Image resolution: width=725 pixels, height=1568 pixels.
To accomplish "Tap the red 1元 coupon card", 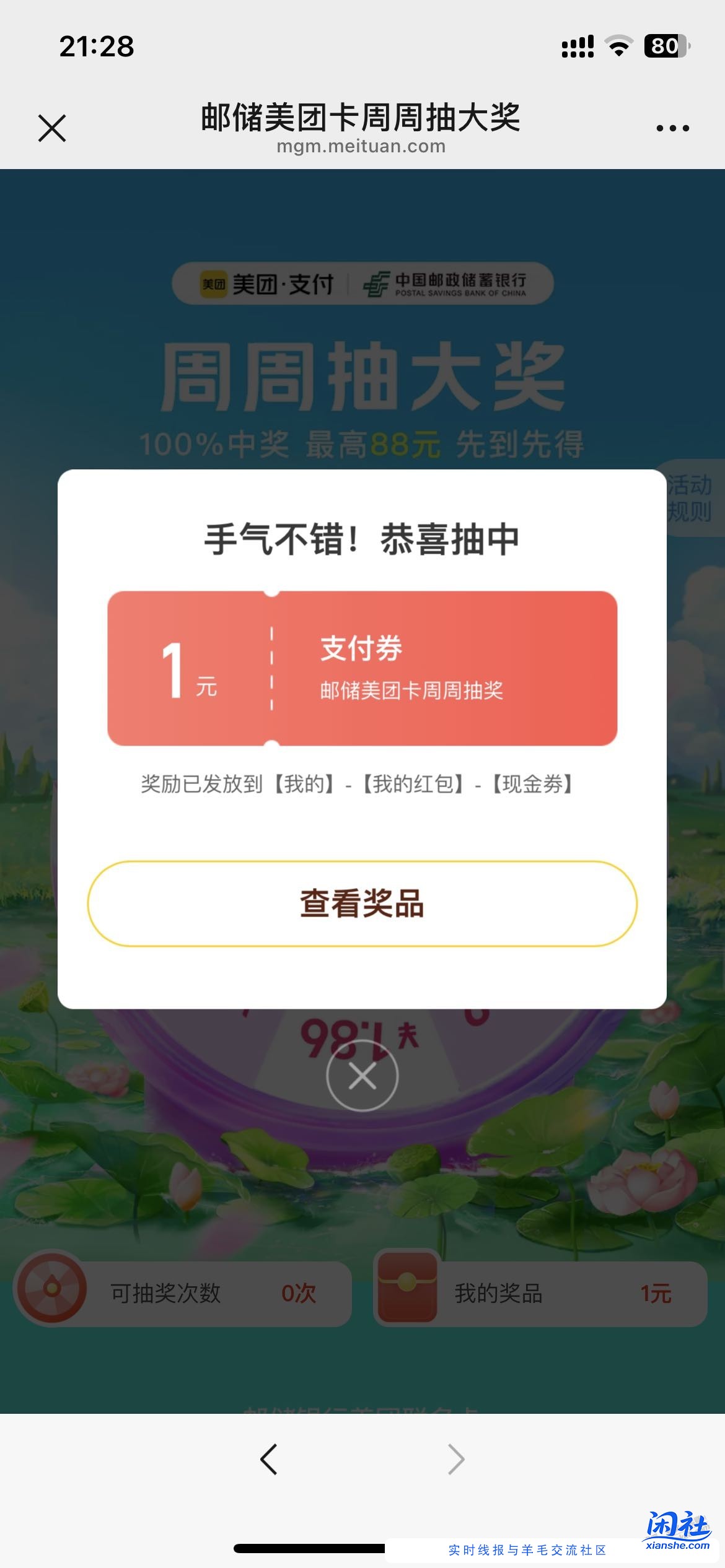I will pos(362,671).
